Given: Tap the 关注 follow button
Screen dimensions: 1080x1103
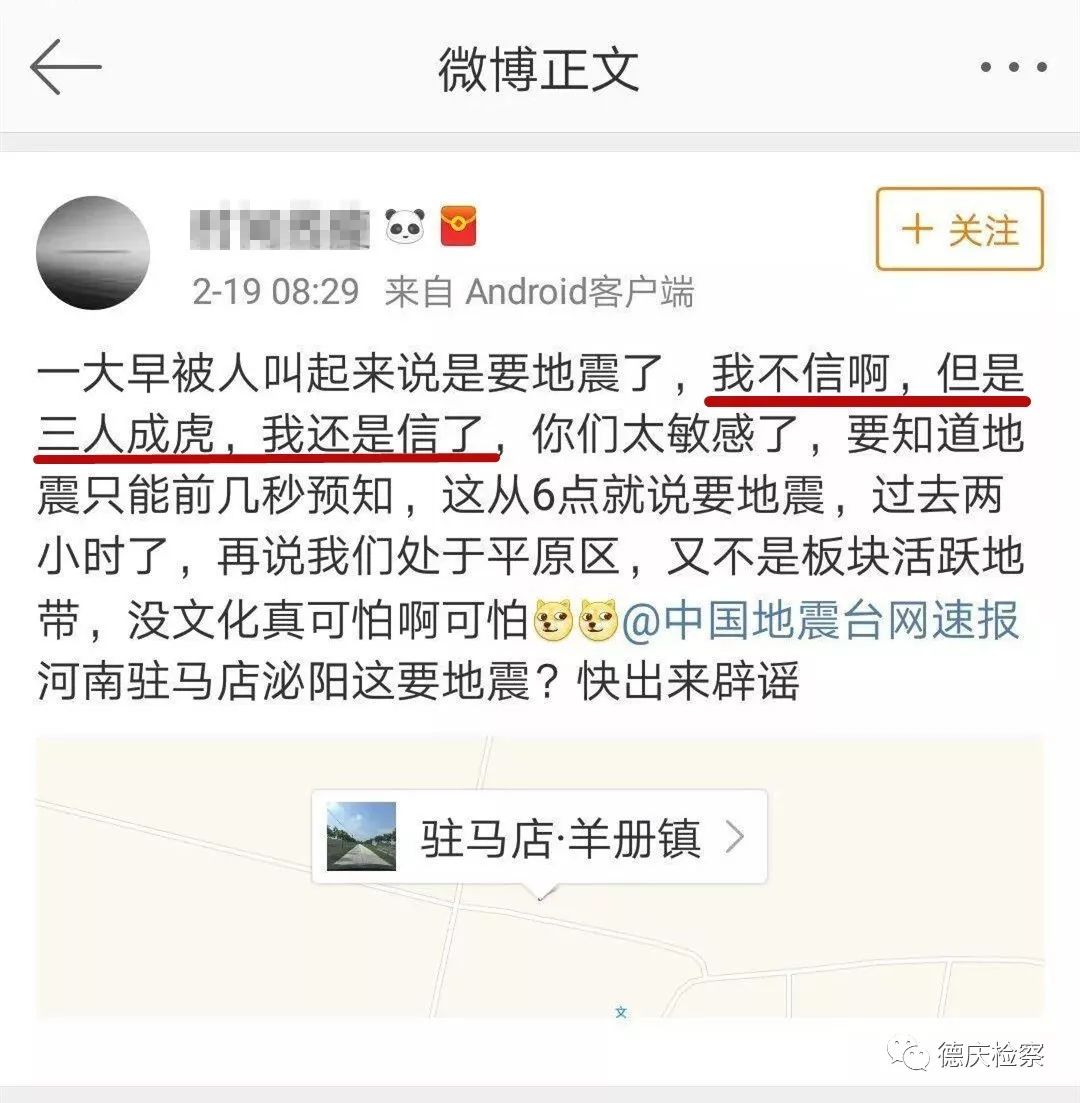Looking at the screenshot, I should [957, 231].
